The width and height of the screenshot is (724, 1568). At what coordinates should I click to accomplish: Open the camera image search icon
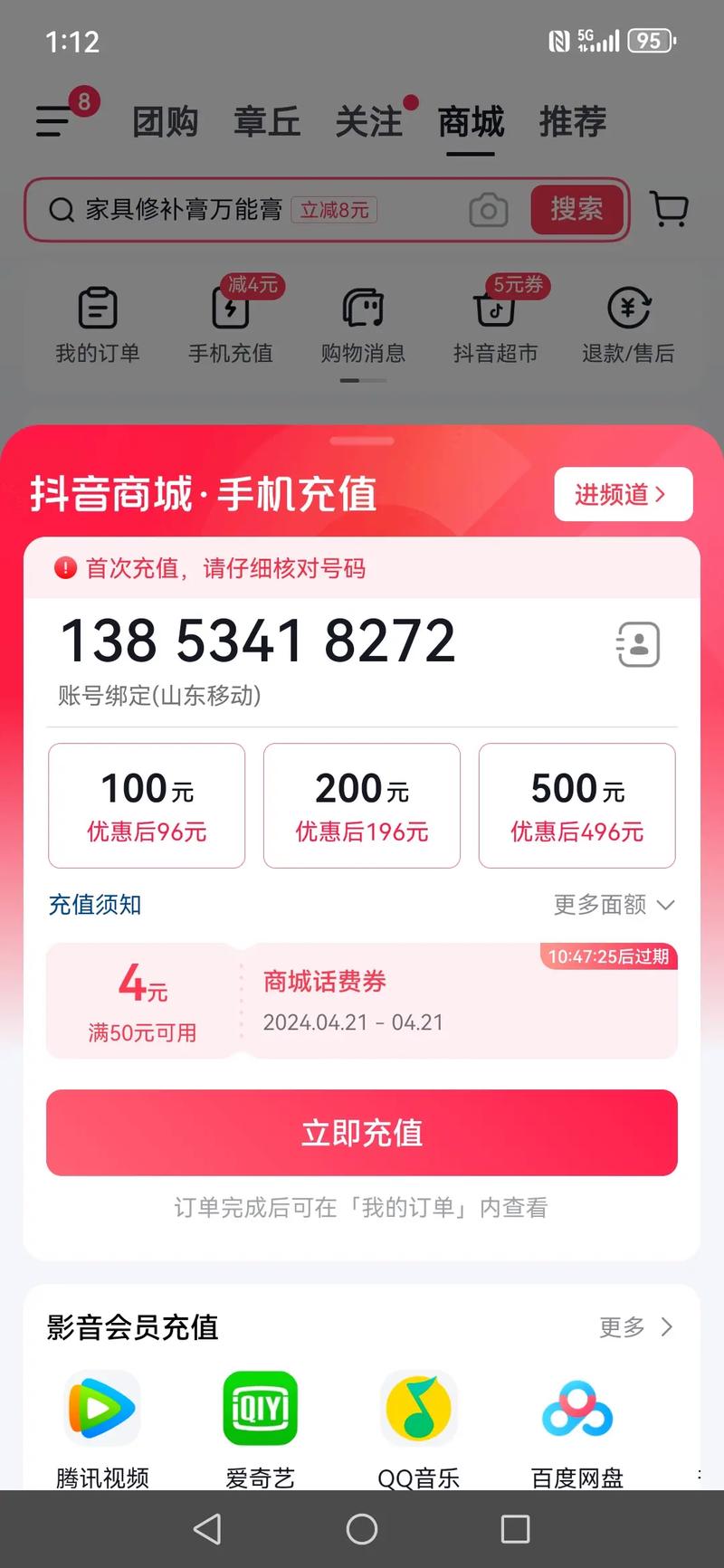coord(490,209)
